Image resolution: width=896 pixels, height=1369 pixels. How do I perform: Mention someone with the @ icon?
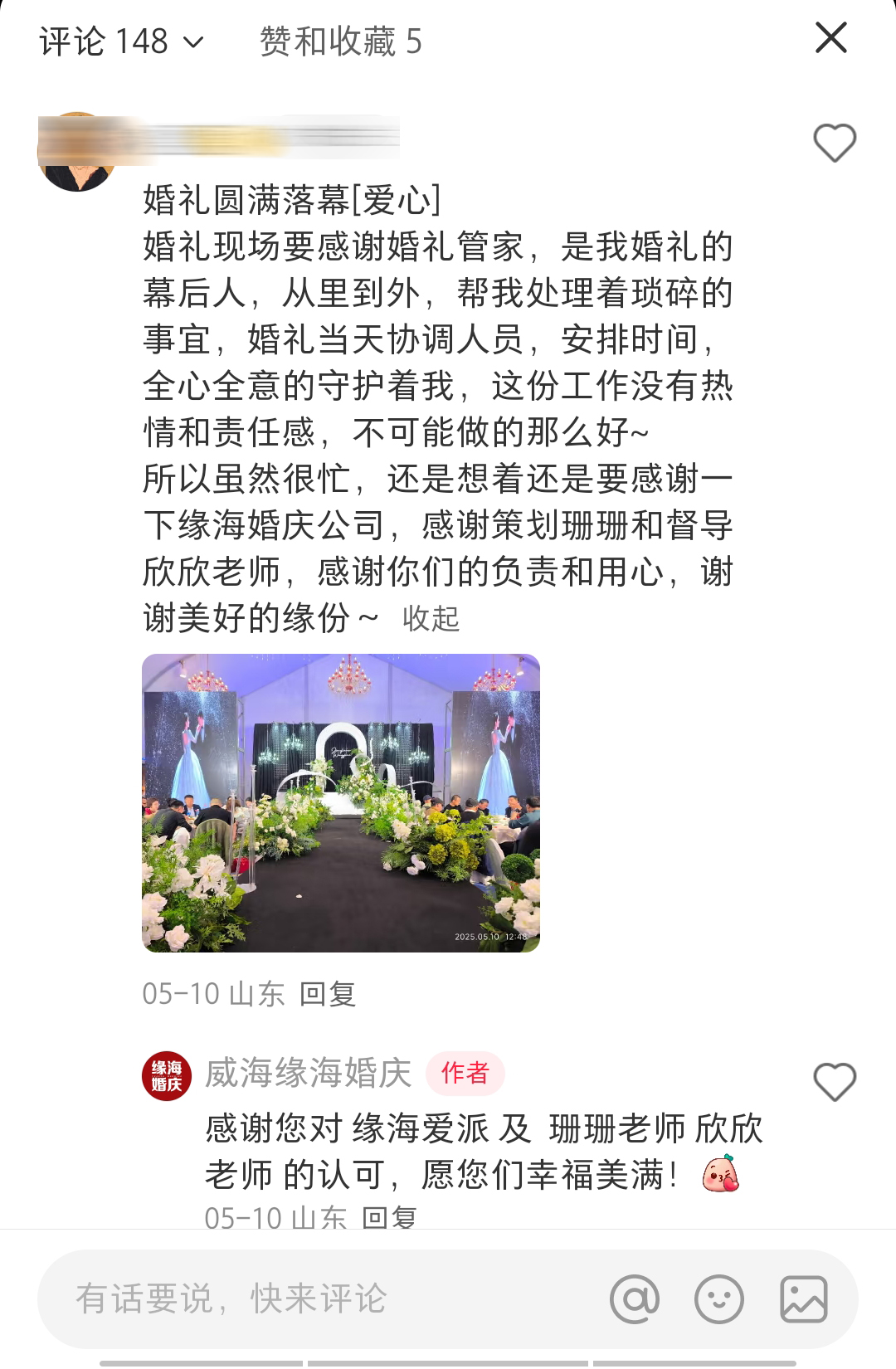[x=635, y=1298]
